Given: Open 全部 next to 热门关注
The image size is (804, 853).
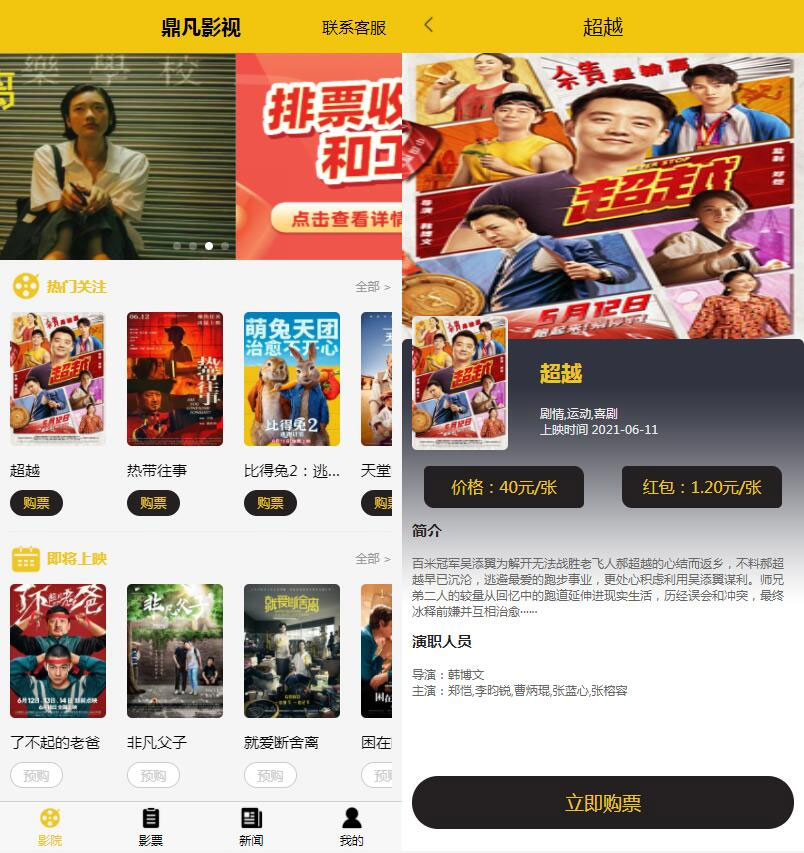Looking at the screenshot, I should (x=367, y=286).
